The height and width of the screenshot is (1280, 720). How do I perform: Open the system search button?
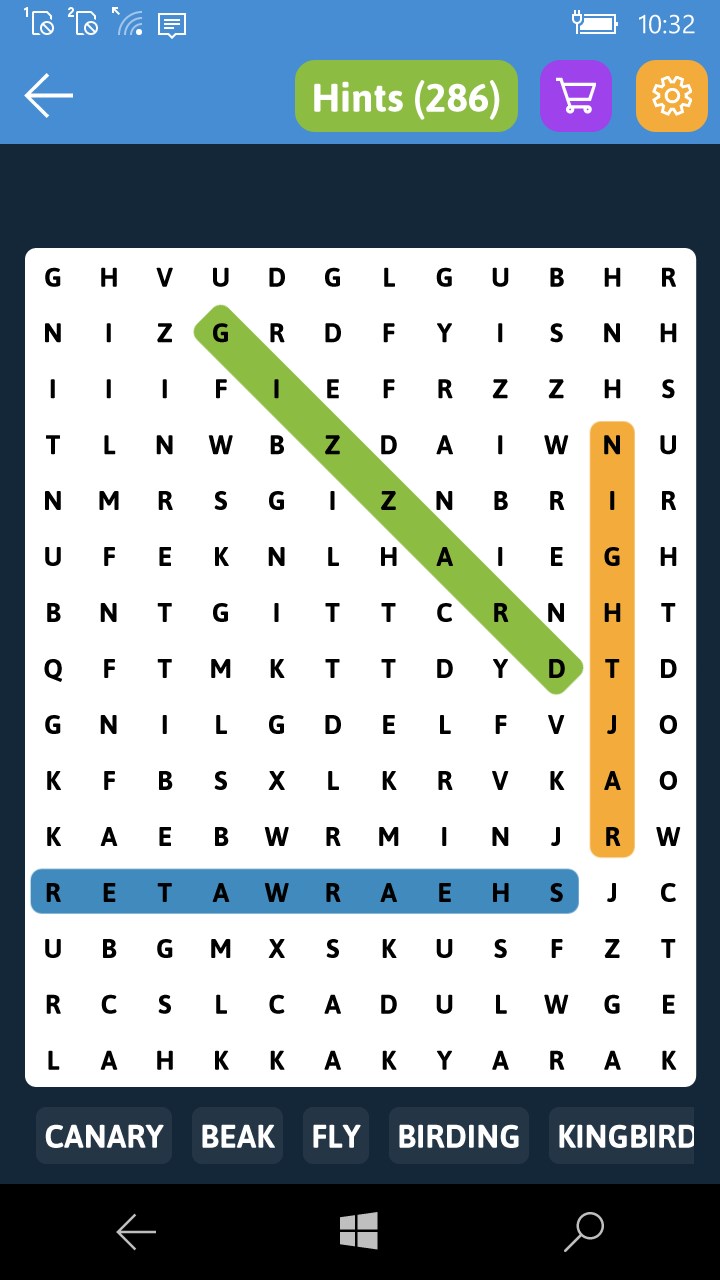click(584, 1232)
